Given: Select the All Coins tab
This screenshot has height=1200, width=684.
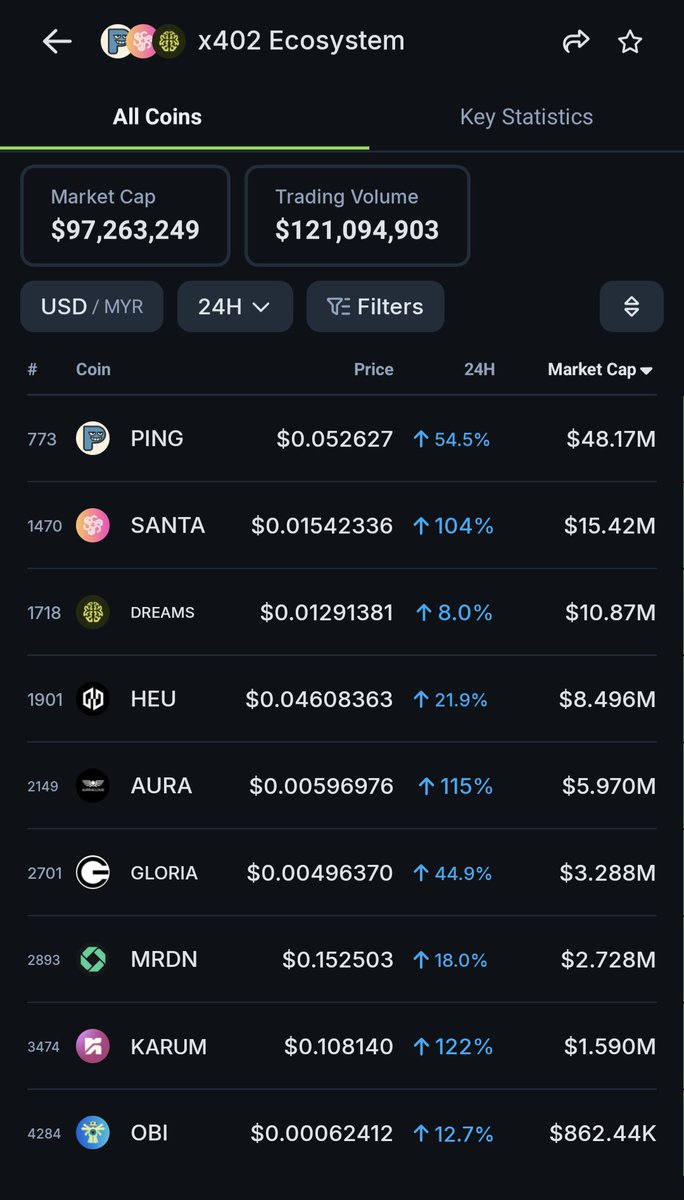Looking at the screenshot, I should click(x=157, y=117).
